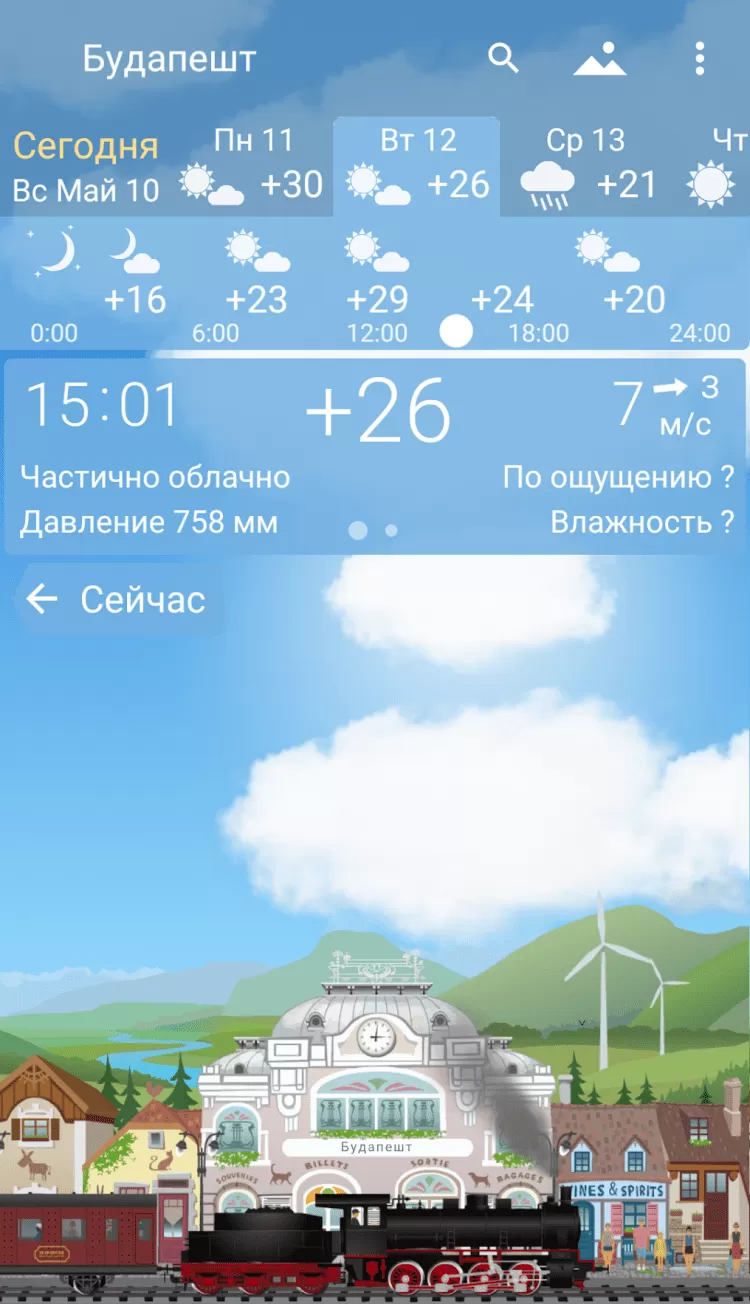Open the city search icon
The image size is (750, 1304).
point(503,59)
